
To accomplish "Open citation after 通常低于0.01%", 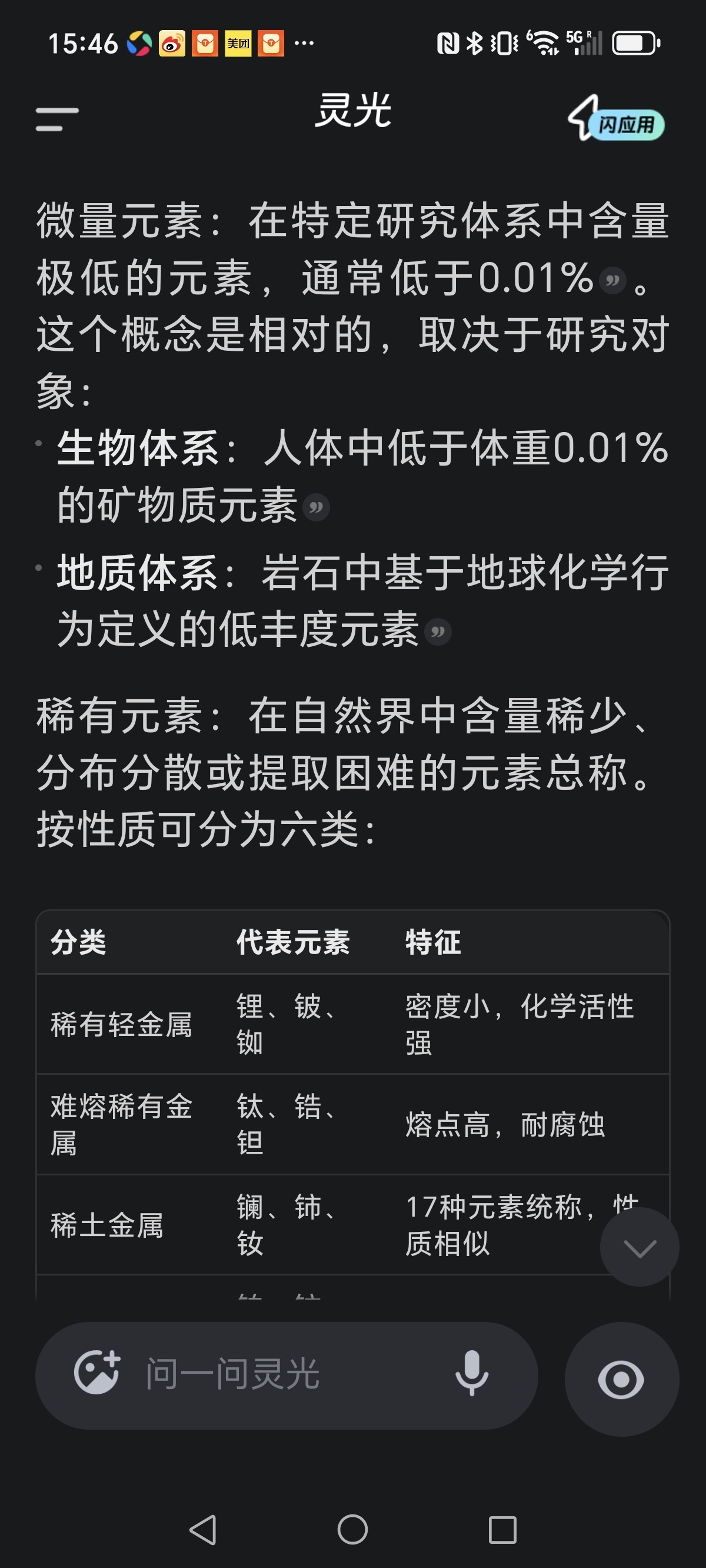I will coord(612,281).
